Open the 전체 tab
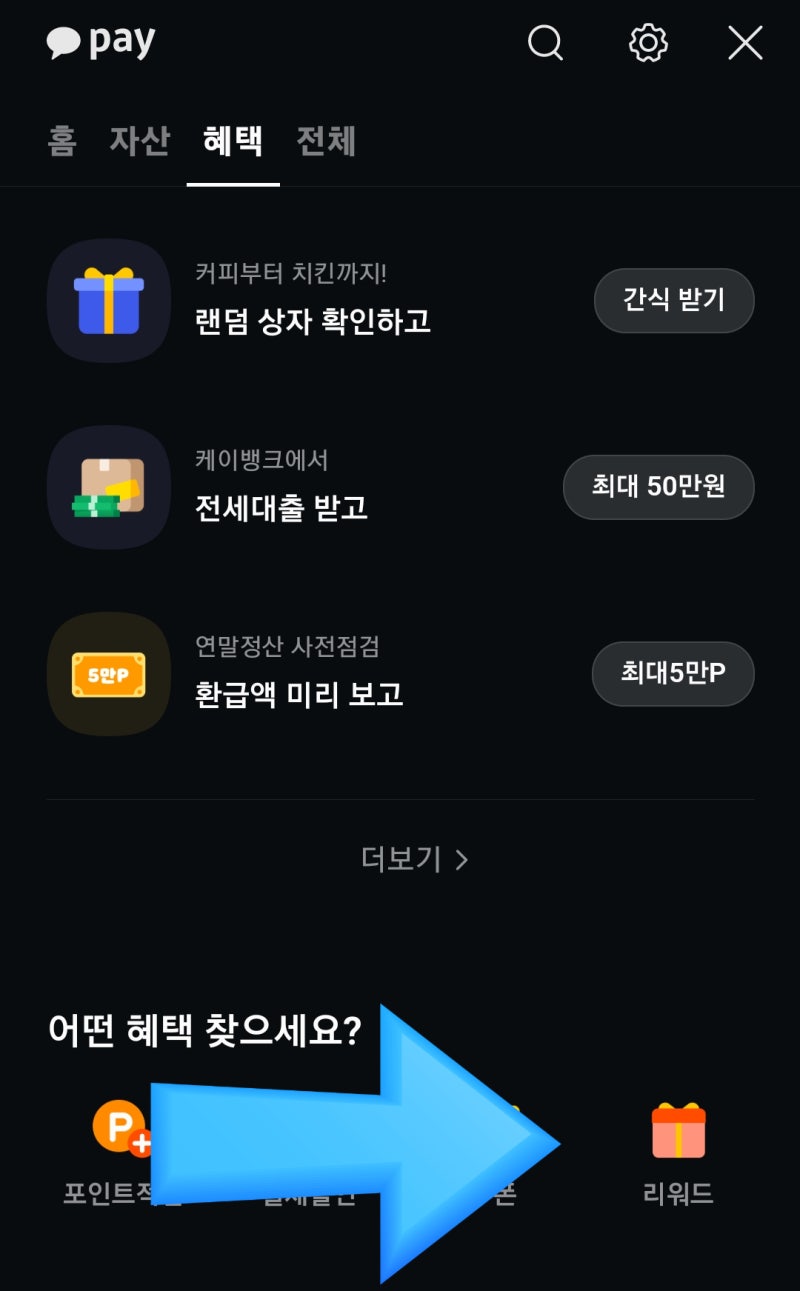Screen dimensions: 800x1291 pyautogui.click(x=325, y=142)
